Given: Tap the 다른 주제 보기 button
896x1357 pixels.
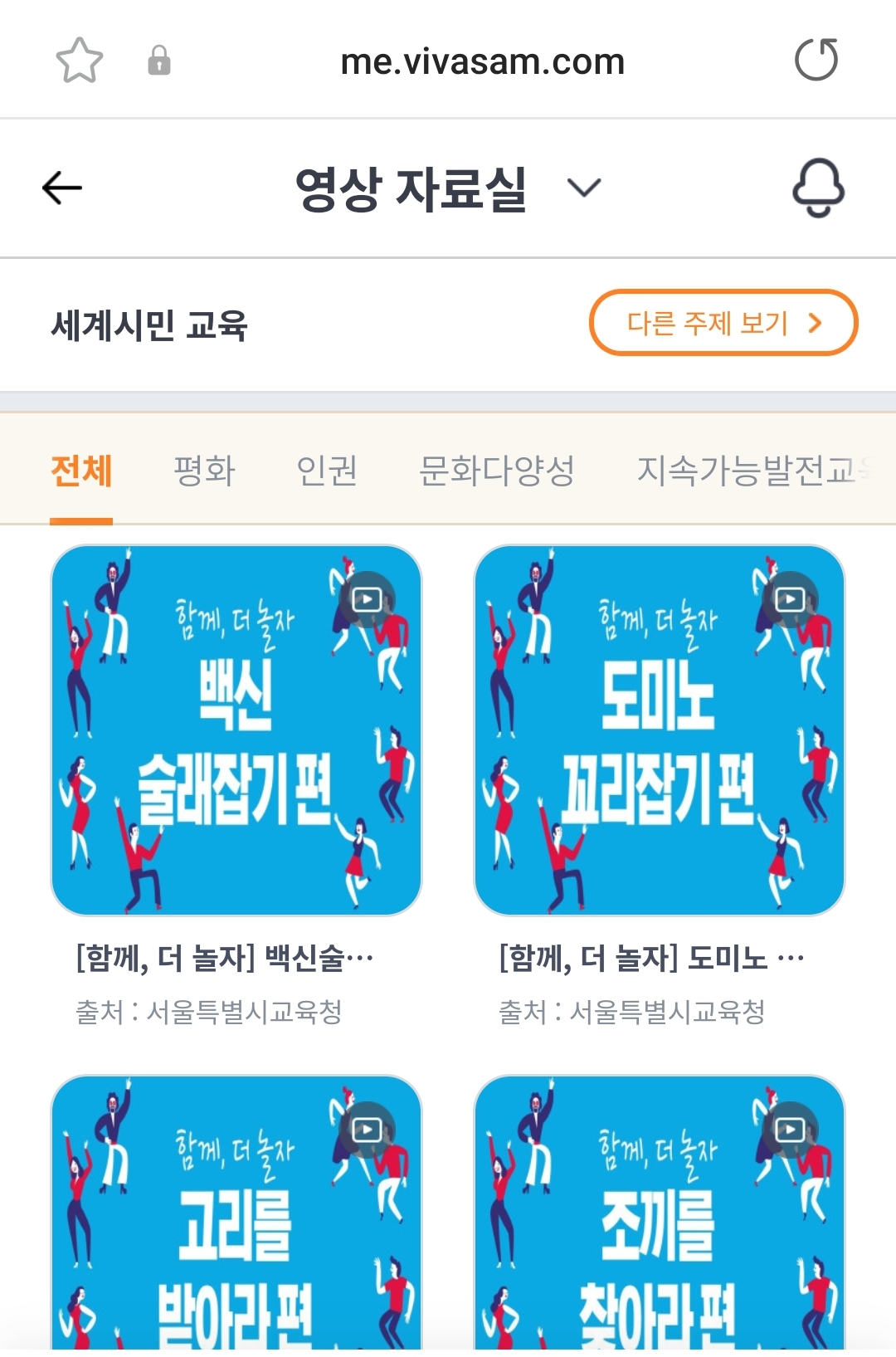Looking at the screenshot, I should point(723,323).
